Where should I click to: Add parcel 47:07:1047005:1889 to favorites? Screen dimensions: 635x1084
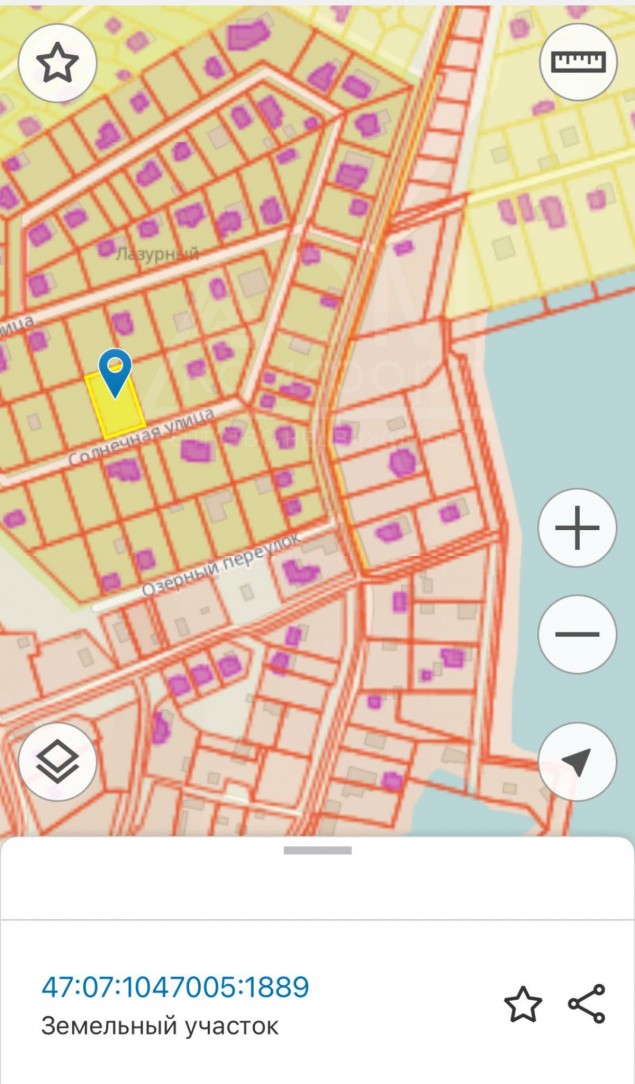[523, 1004]
